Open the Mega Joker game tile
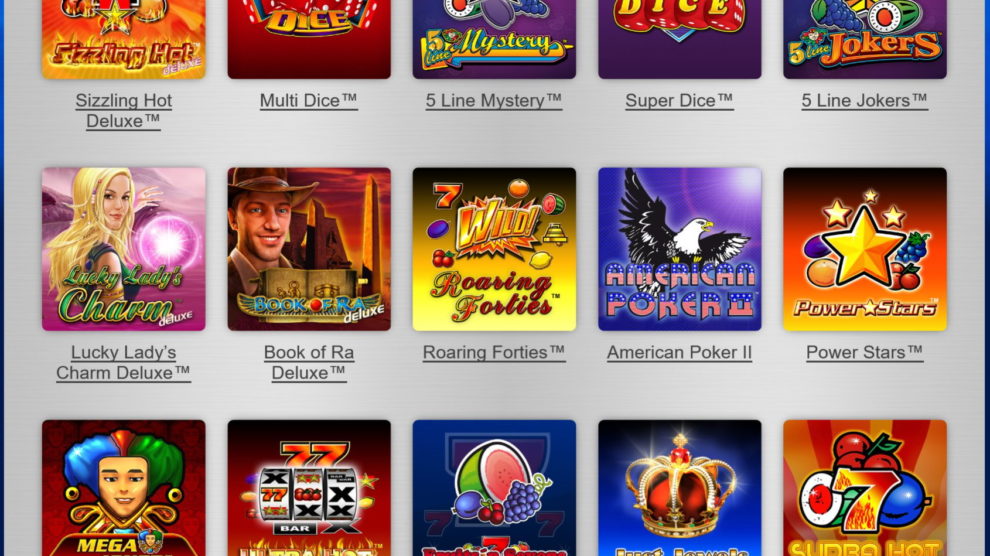 click(124, 488)
